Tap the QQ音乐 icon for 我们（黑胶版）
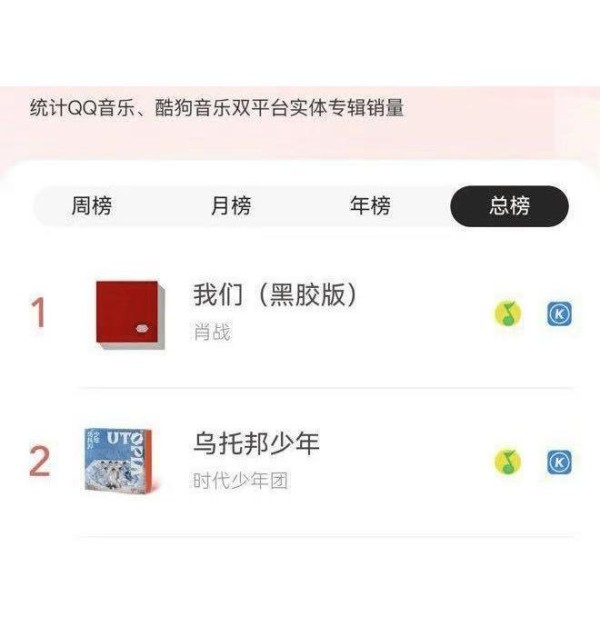Screen dimensions: 600x636 508,315
